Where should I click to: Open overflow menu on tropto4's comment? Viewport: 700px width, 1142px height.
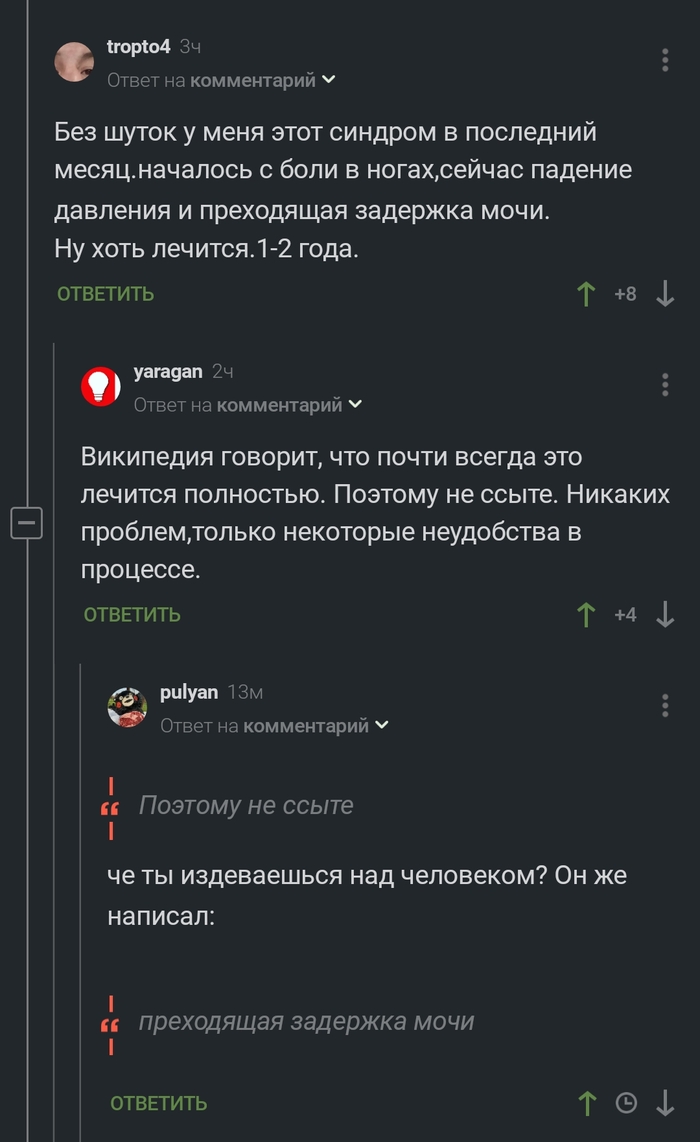(x=665, y=61)
